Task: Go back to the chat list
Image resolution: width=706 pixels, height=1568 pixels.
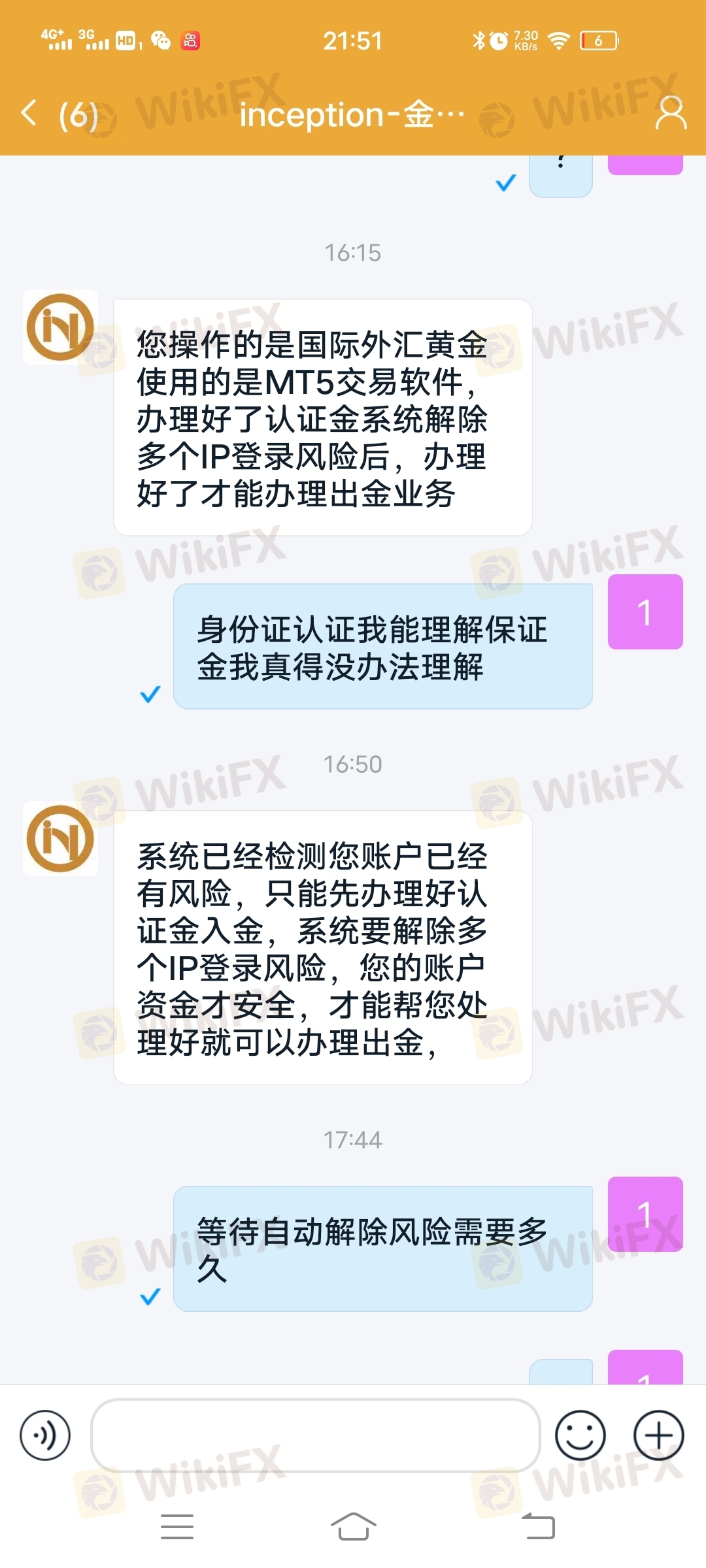Action: click(x=29, y=113)
